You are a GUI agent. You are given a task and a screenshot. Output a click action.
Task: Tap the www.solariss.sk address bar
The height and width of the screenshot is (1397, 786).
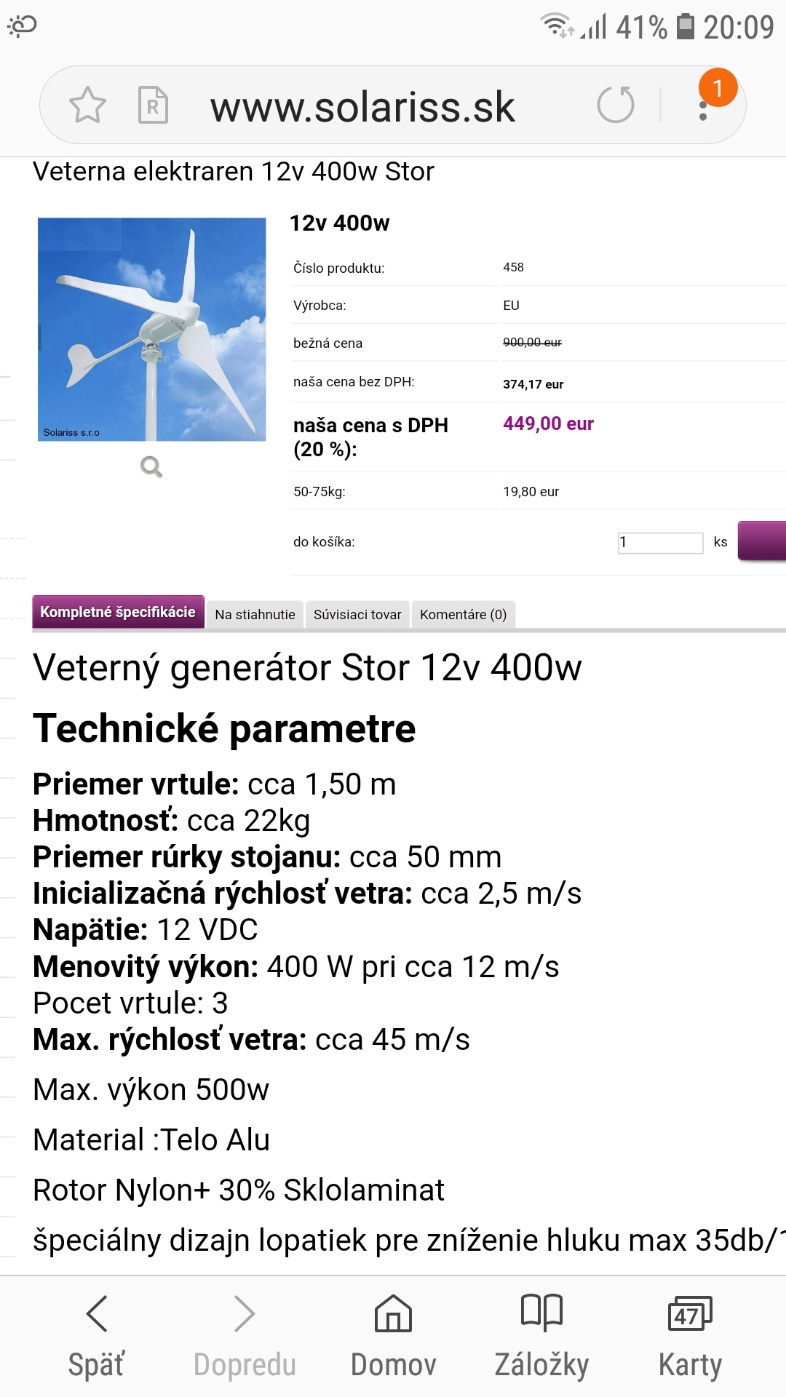(362, 106)
